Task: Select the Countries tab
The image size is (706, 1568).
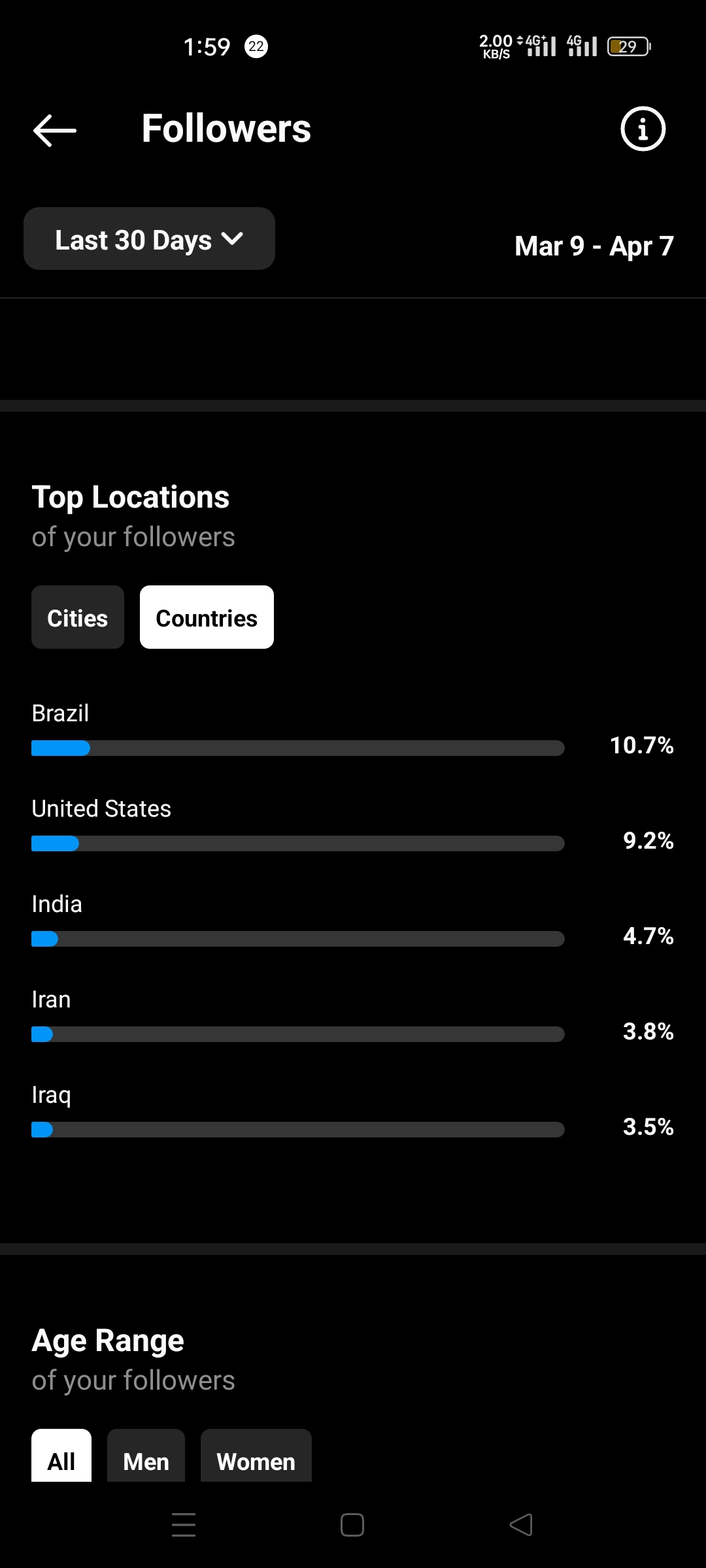Action: click(207, 617)
